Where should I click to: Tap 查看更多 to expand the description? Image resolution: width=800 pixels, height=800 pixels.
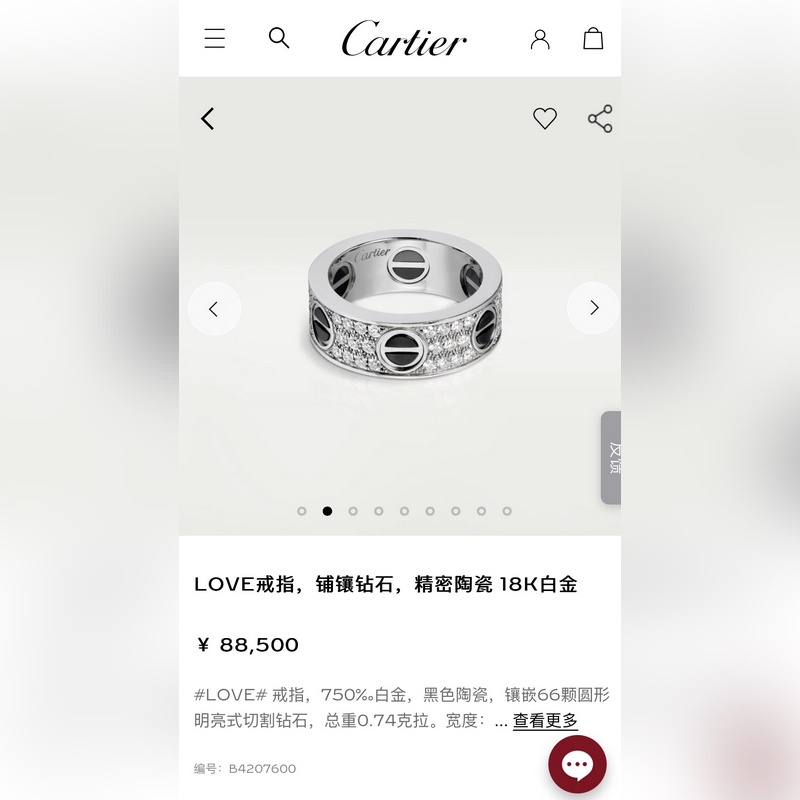545,721
